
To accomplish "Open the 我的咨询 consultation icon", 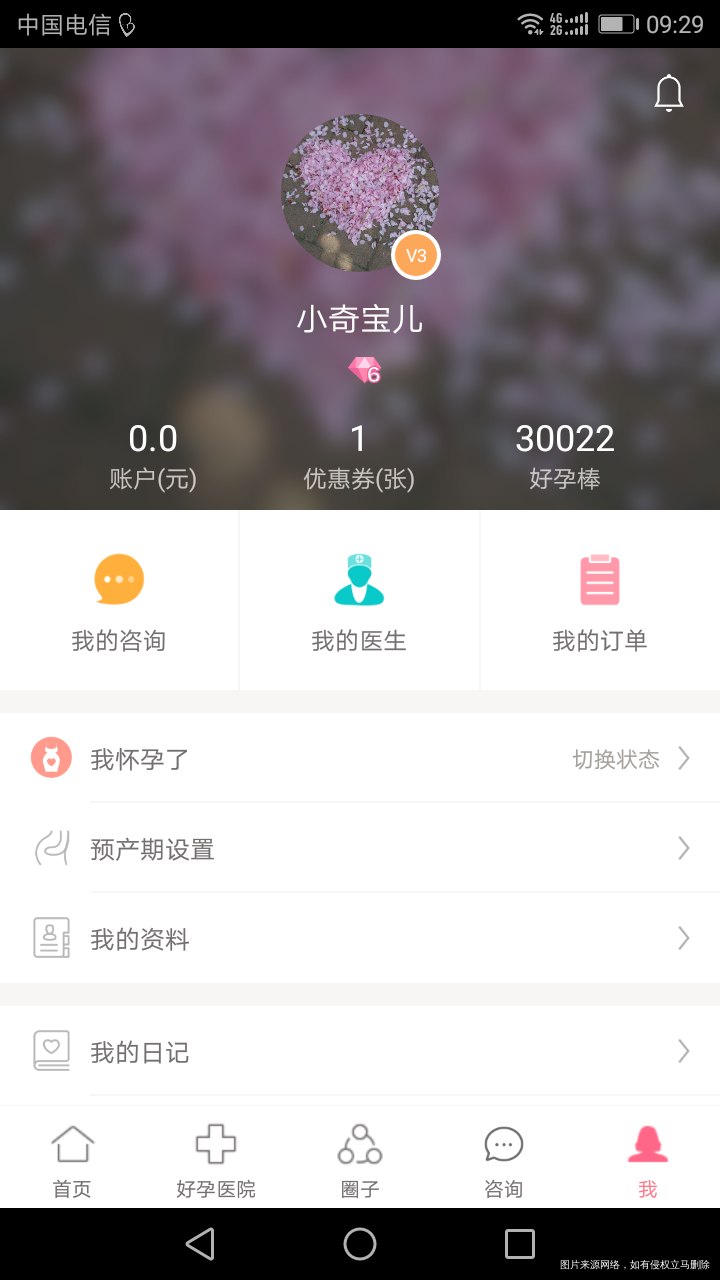I will point(119,578).
